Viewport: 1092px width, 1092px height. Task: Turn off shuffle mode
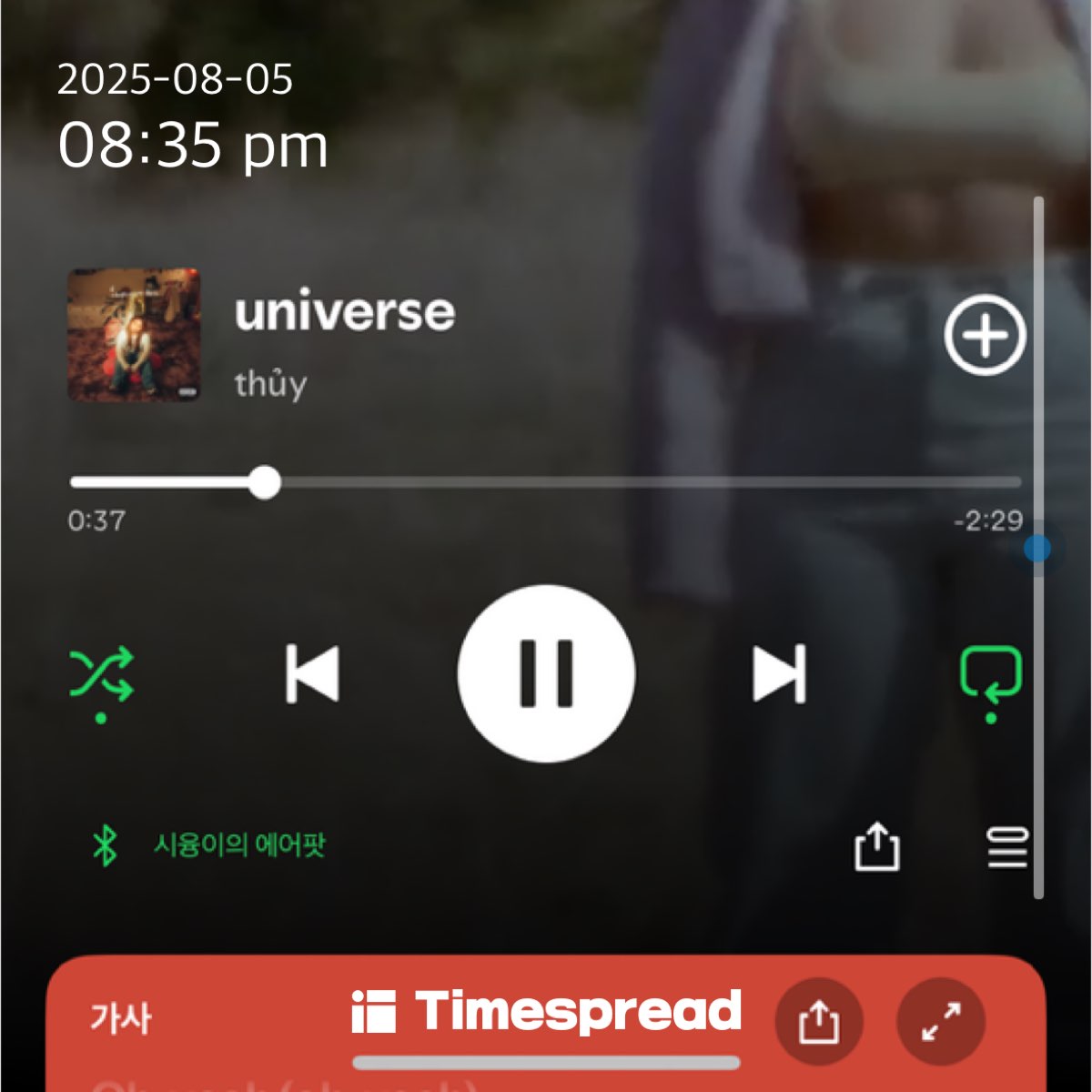(x=102, y=675)
